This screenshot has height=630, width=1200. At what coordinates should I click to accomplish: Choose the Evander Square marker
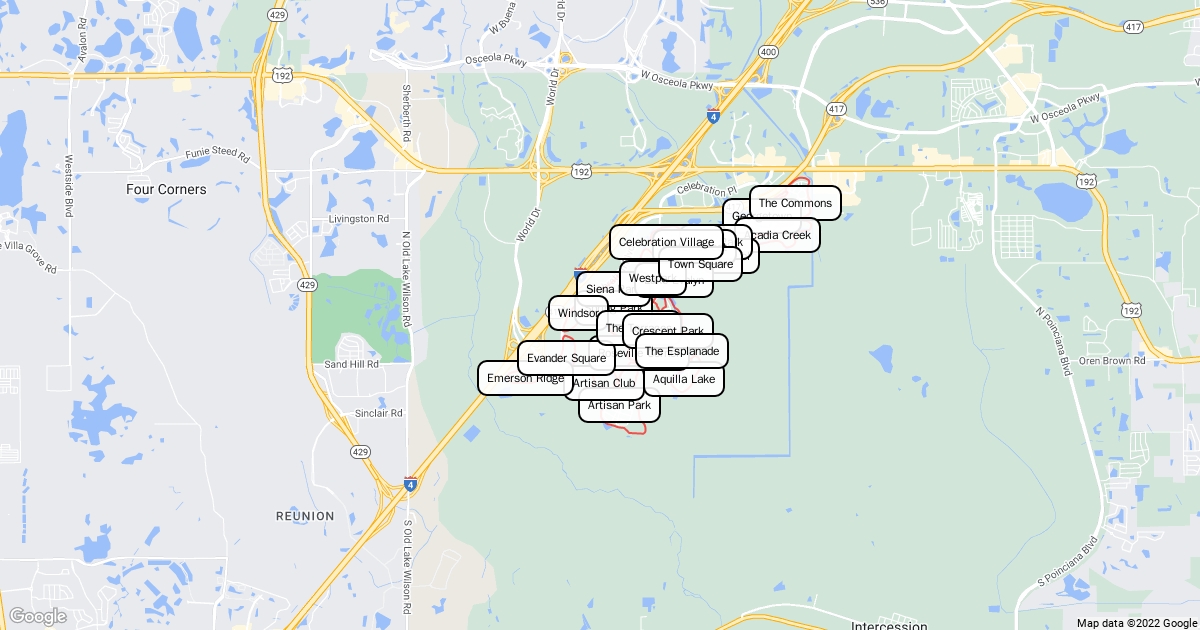click(x=566, y=358)
